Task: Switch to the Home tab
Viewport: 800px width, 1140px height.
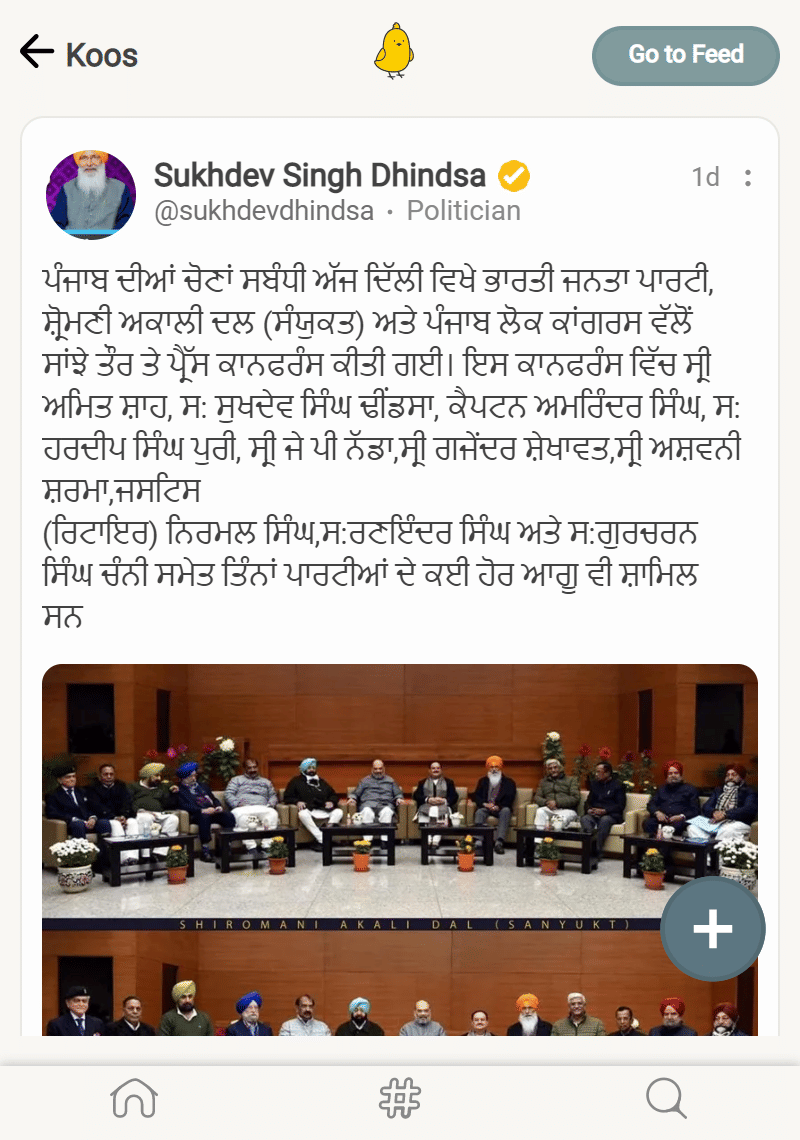Action: click(134, 1099)
